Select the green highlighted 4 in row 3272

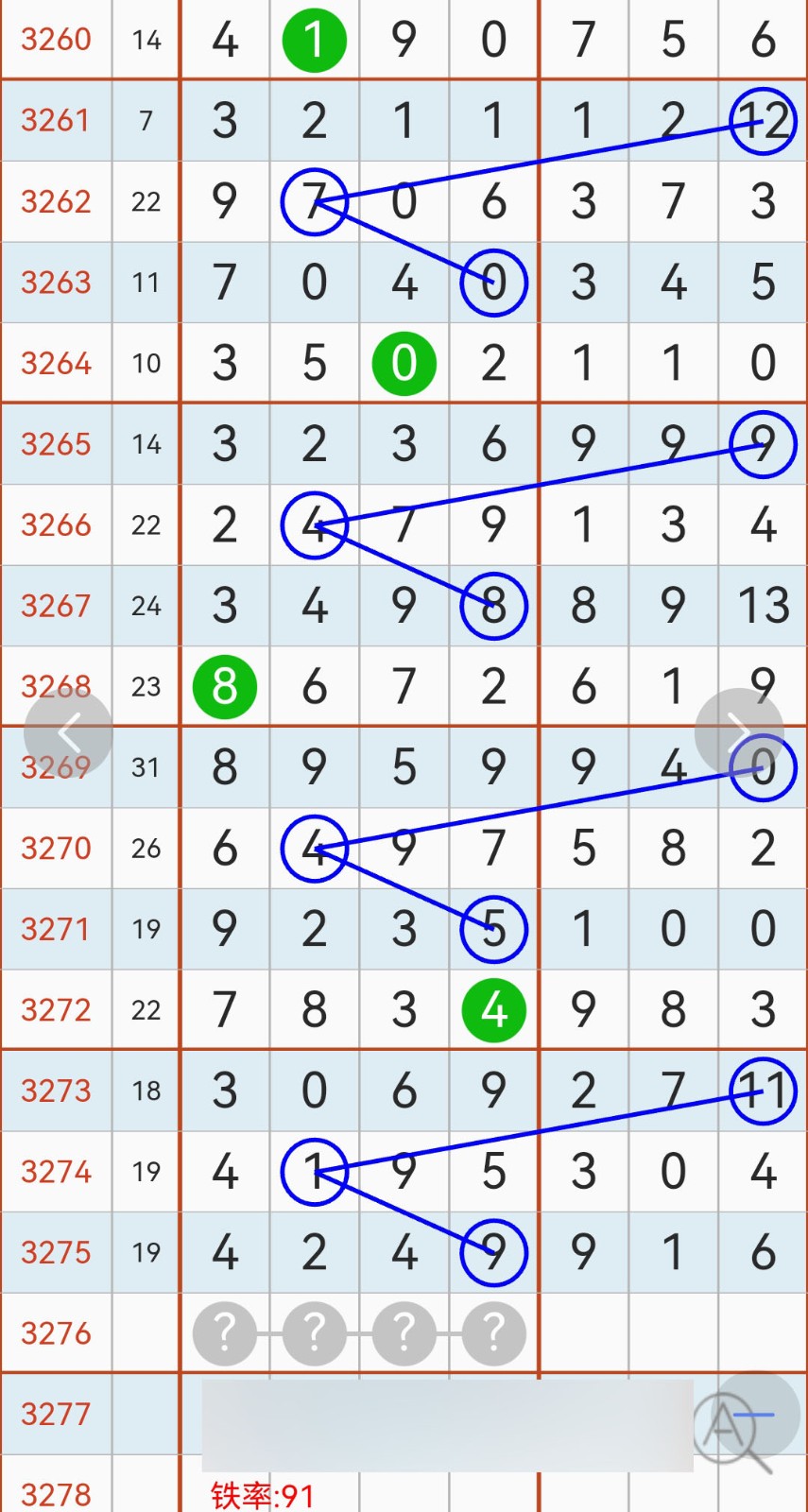[x=493, y=1009]
